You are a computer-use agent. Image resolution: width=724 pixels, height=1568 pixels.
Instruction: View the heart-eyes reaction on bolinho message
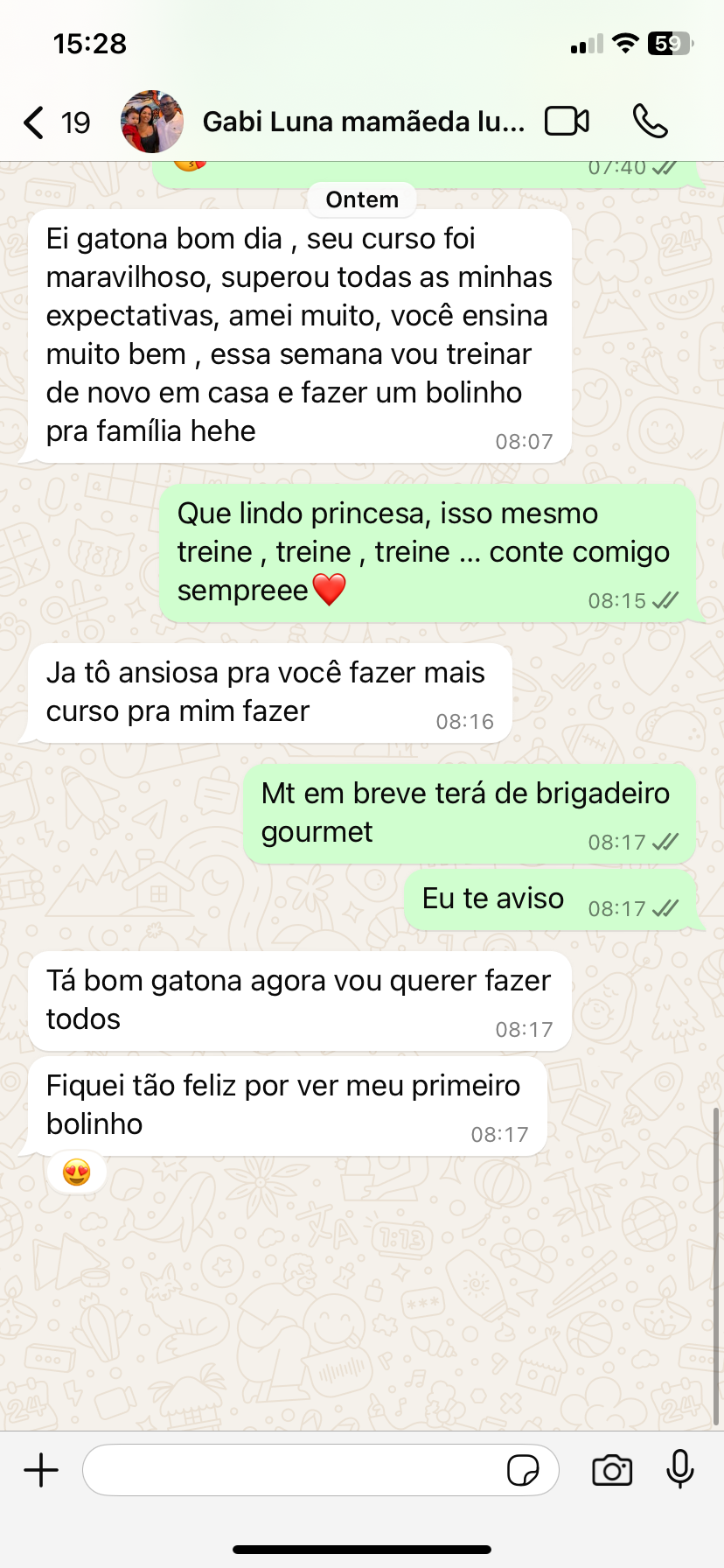[77, 1172]
